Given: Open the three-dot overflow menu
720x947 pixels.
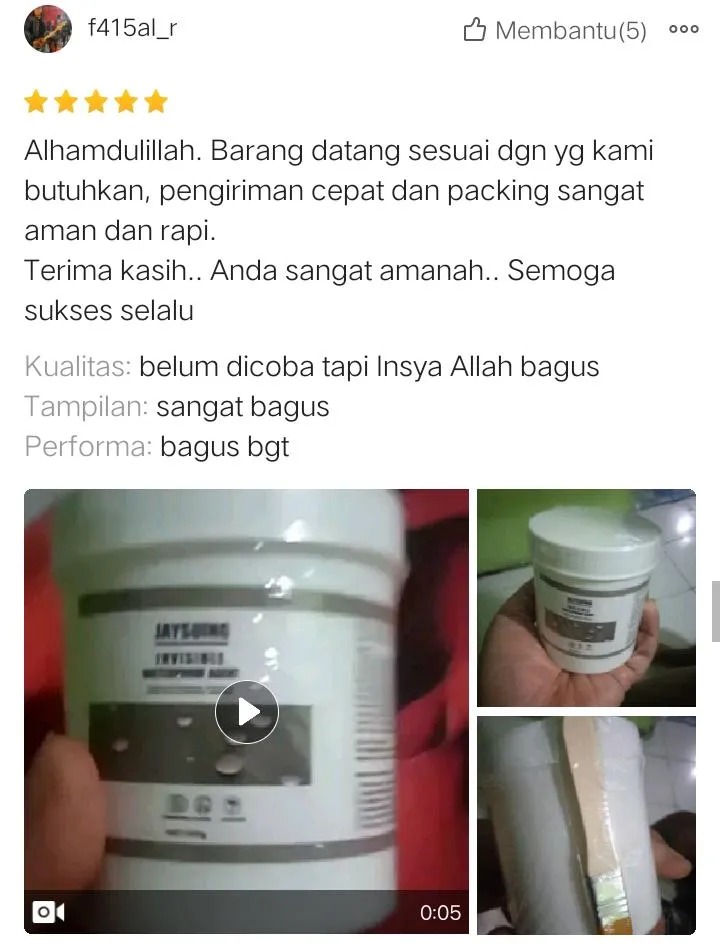Looking at the screenshot, I should (x=684, y=30).
